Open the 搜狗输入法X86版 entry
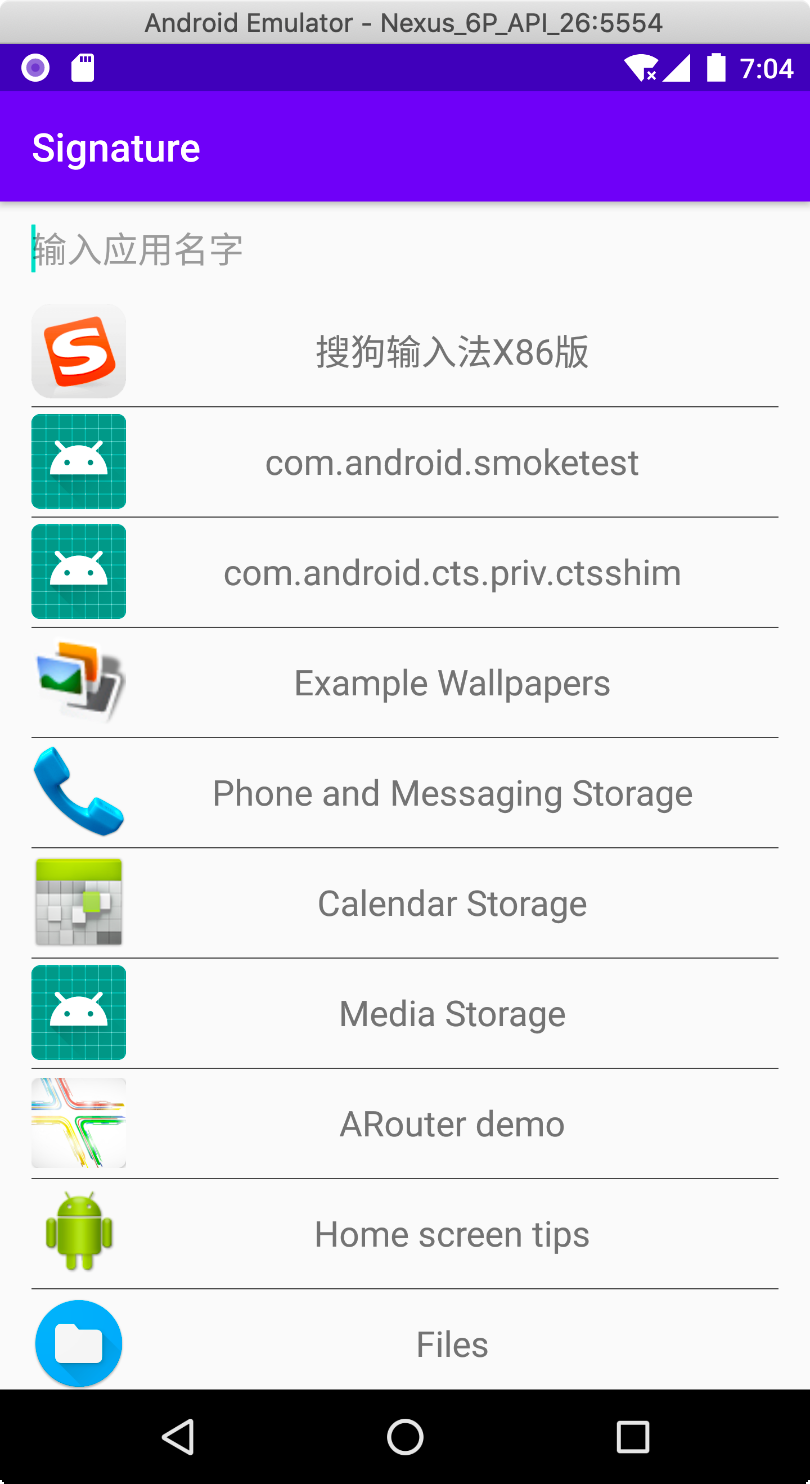This screenshot has width=810, height=1484. [452, 352]
